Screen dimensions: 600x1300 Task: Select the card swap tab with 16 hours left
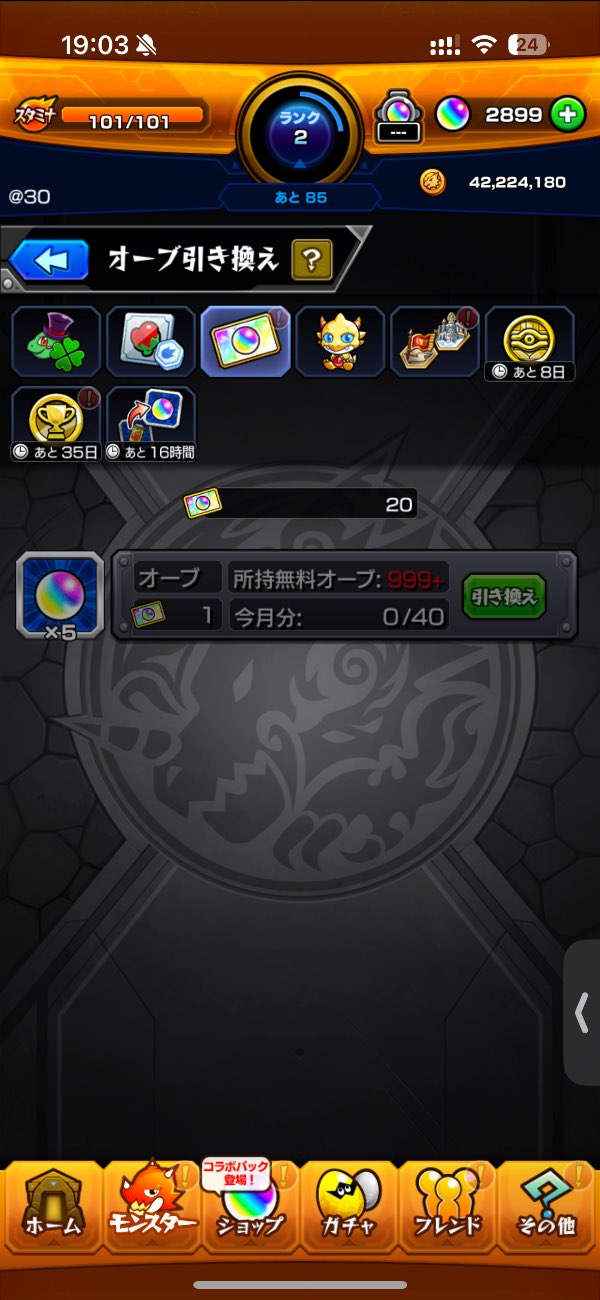coord(151,422)
